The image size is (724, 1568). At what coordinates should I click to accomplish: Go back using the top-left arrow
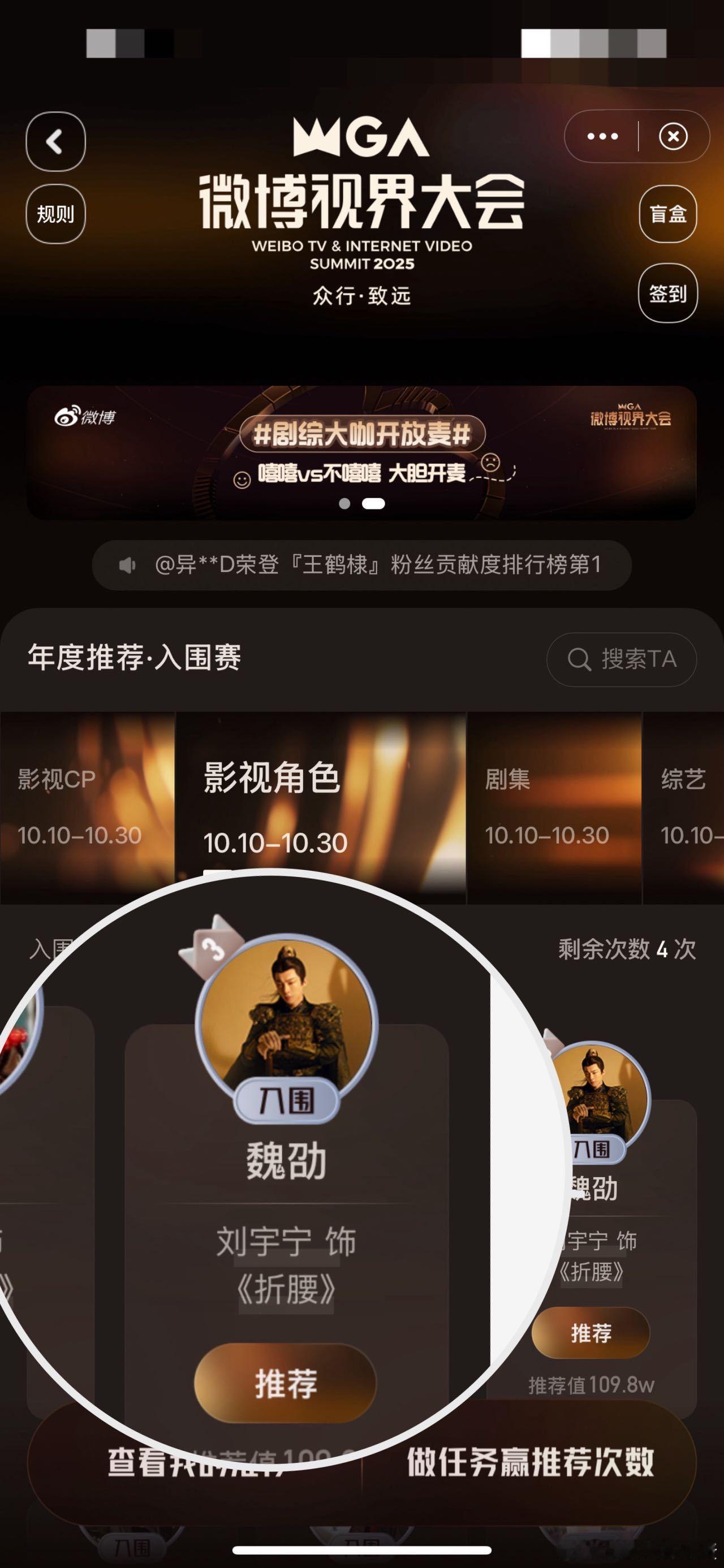(x=55, y=142)
